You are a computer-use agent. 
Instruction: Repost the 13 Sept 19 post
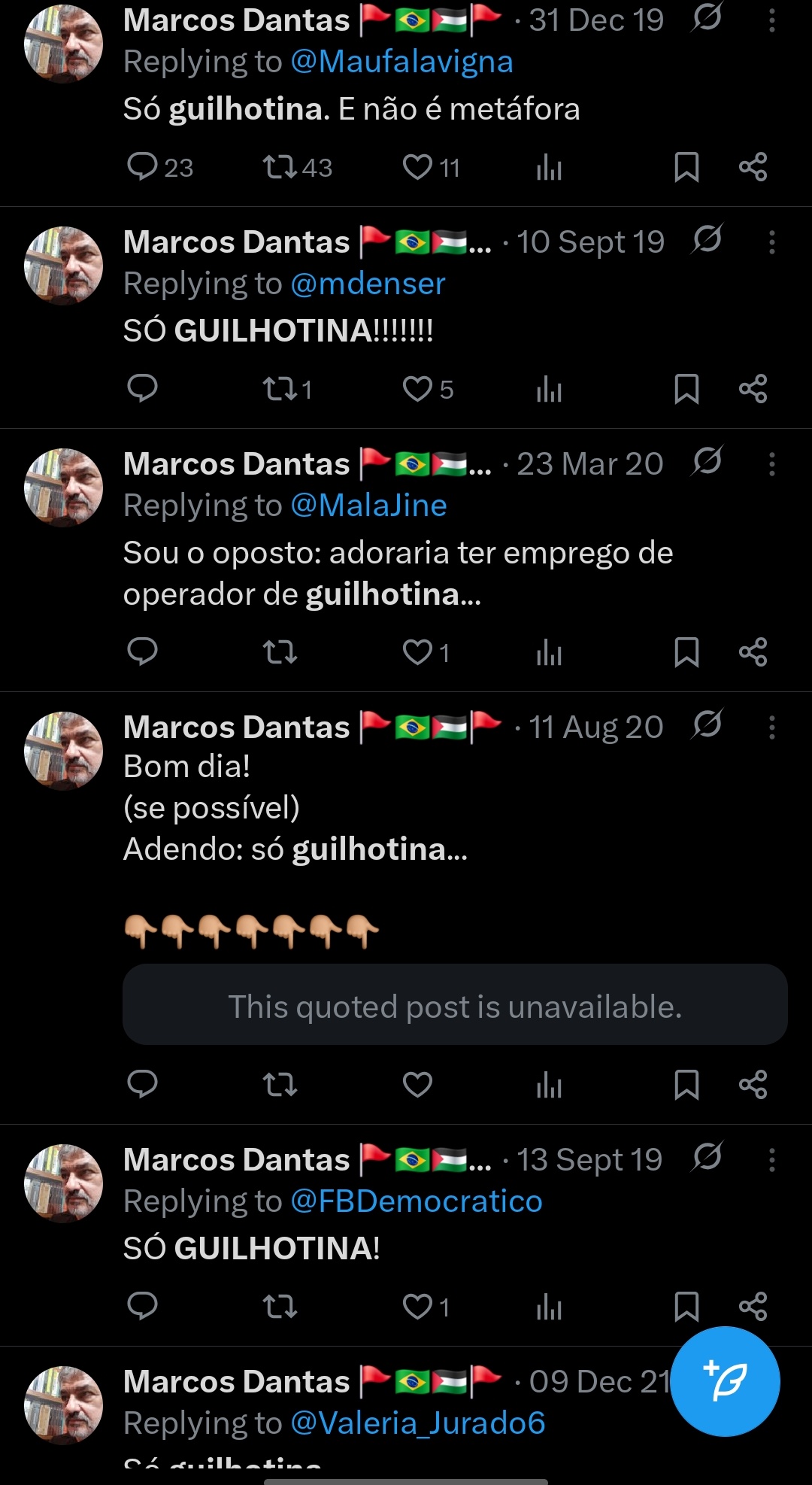pyautogui.click(x=280, y=1307)
